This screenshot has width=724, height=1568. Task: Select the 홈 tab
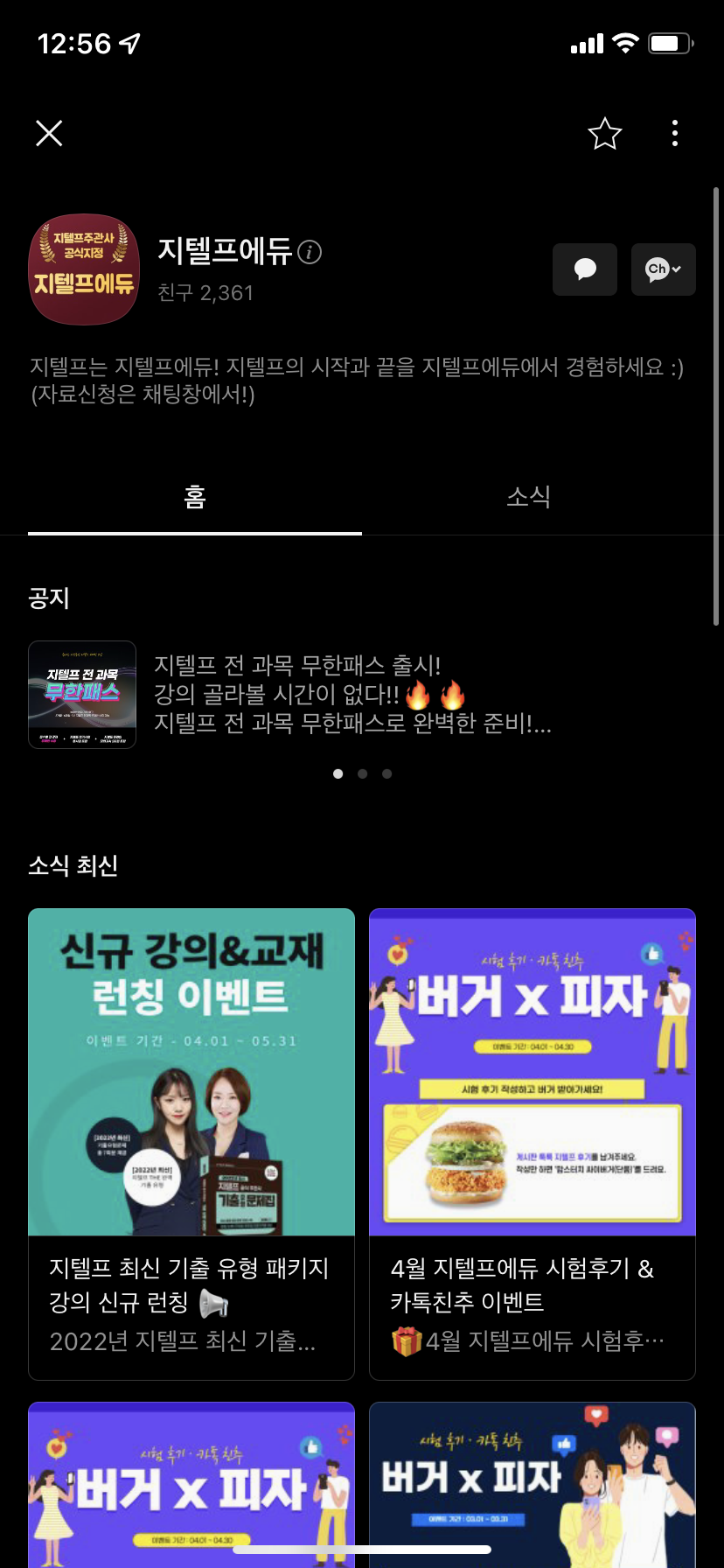tap(194, 497)
